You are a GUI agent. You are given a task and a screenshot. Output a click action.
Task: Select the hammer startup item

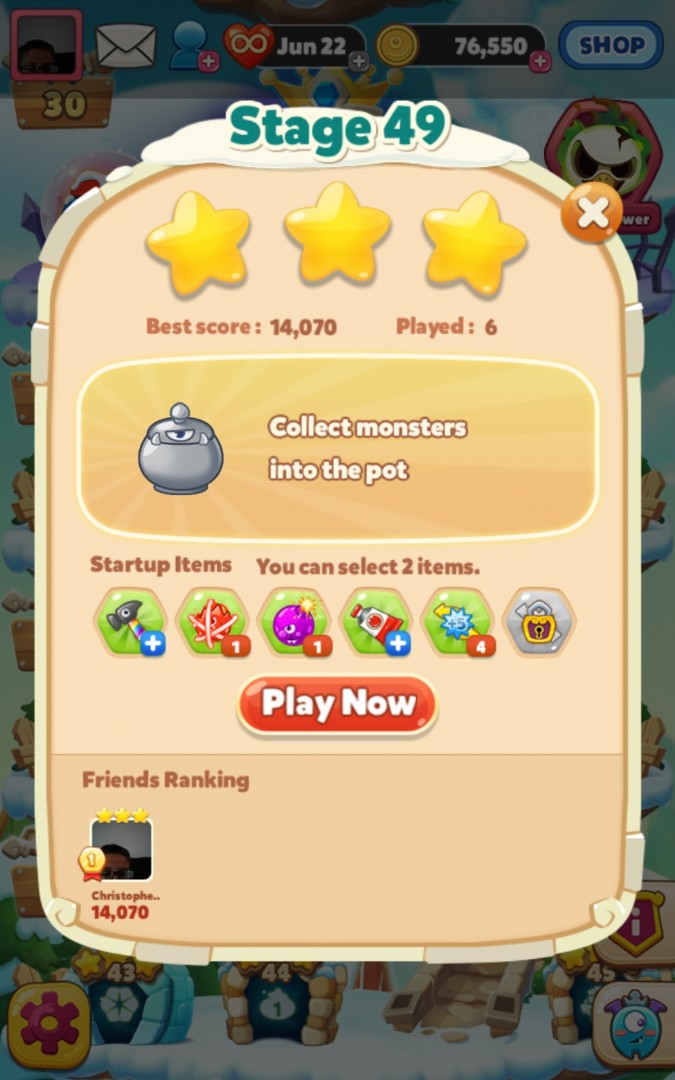[129, 622]
